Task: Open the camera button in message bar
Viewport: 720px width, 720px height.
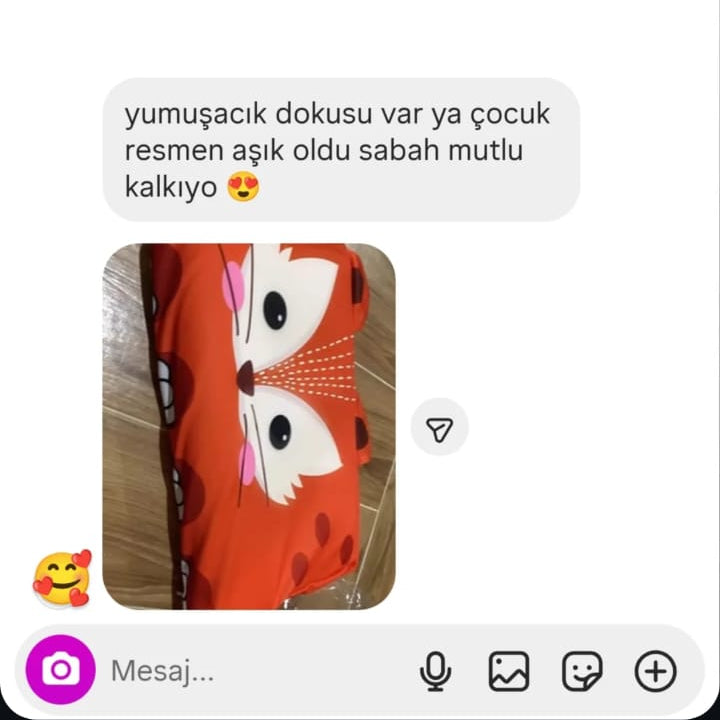Action: coord(60,669)
